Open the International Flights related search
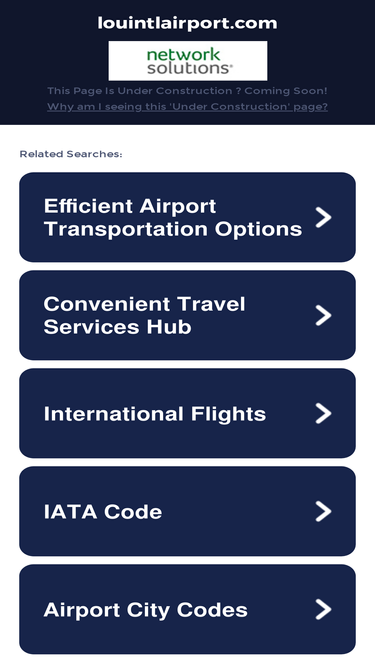This screenshot has height=667, width=375. tap(187, 413)
